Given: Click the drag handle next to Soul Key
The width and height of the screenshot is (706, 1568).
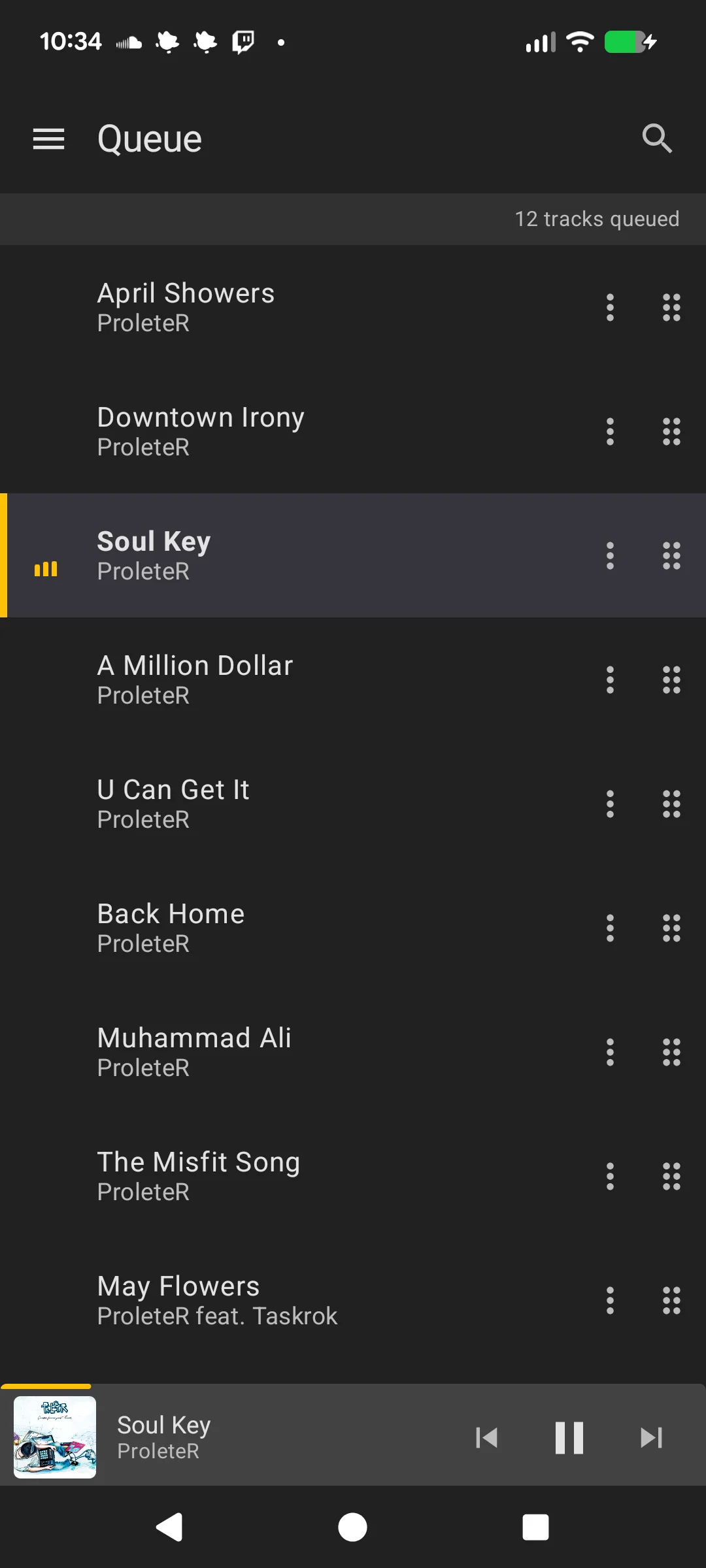Looking at the screenshot, I should click(x=671, y=555).
